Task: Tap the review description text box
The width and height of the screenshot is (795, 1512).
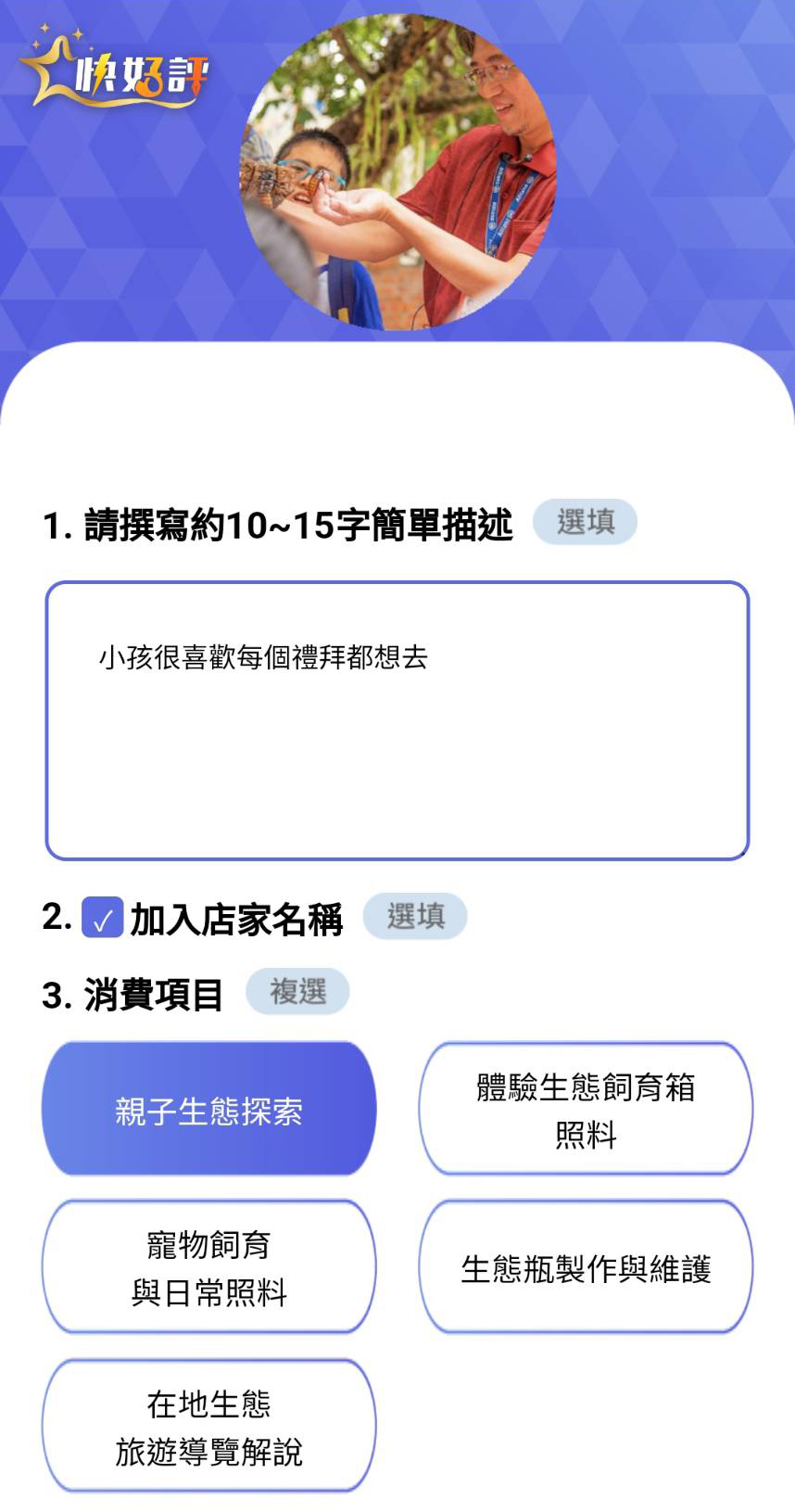Action: tap(397, 720)
